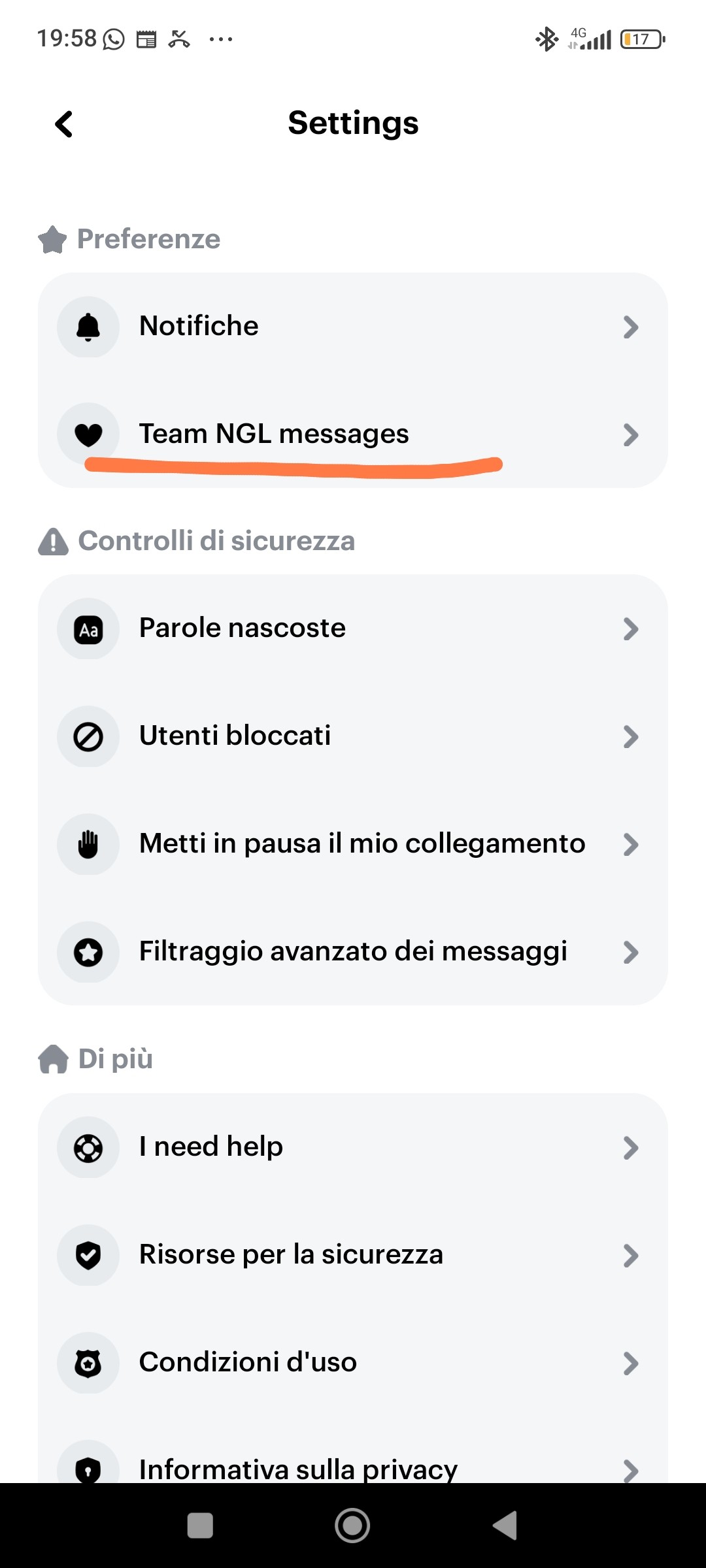View Condizioni d'uso
706x1568 pixels.
tap(353, 1363)
